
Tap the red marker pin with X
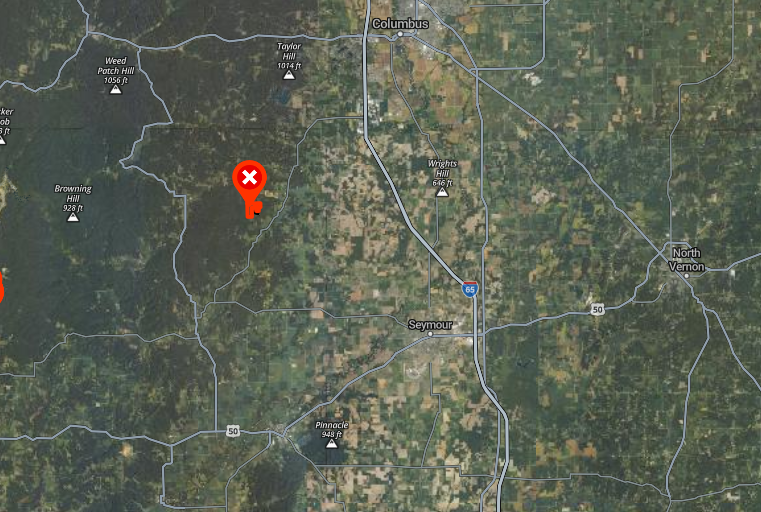(x=250, y=180)
